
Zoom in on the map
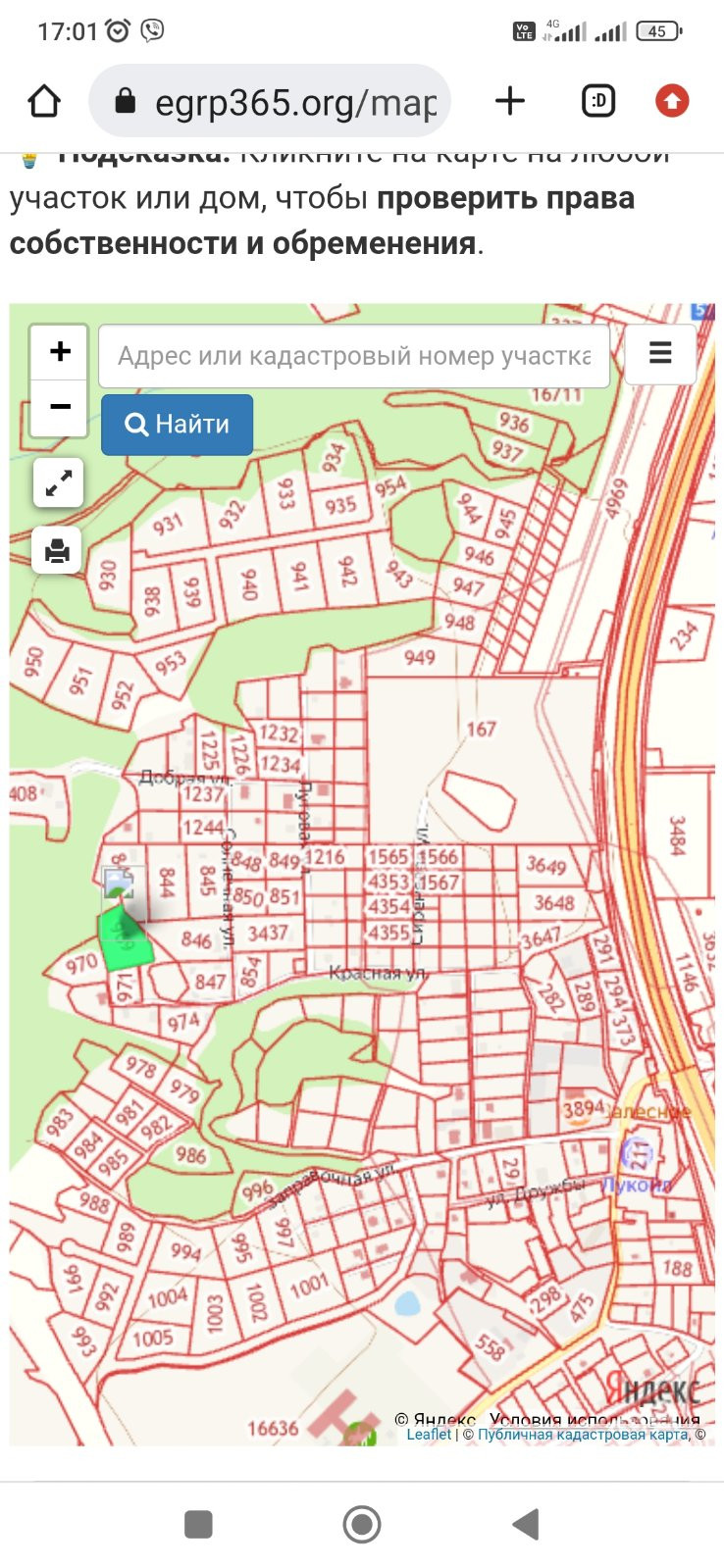point(60,352)
